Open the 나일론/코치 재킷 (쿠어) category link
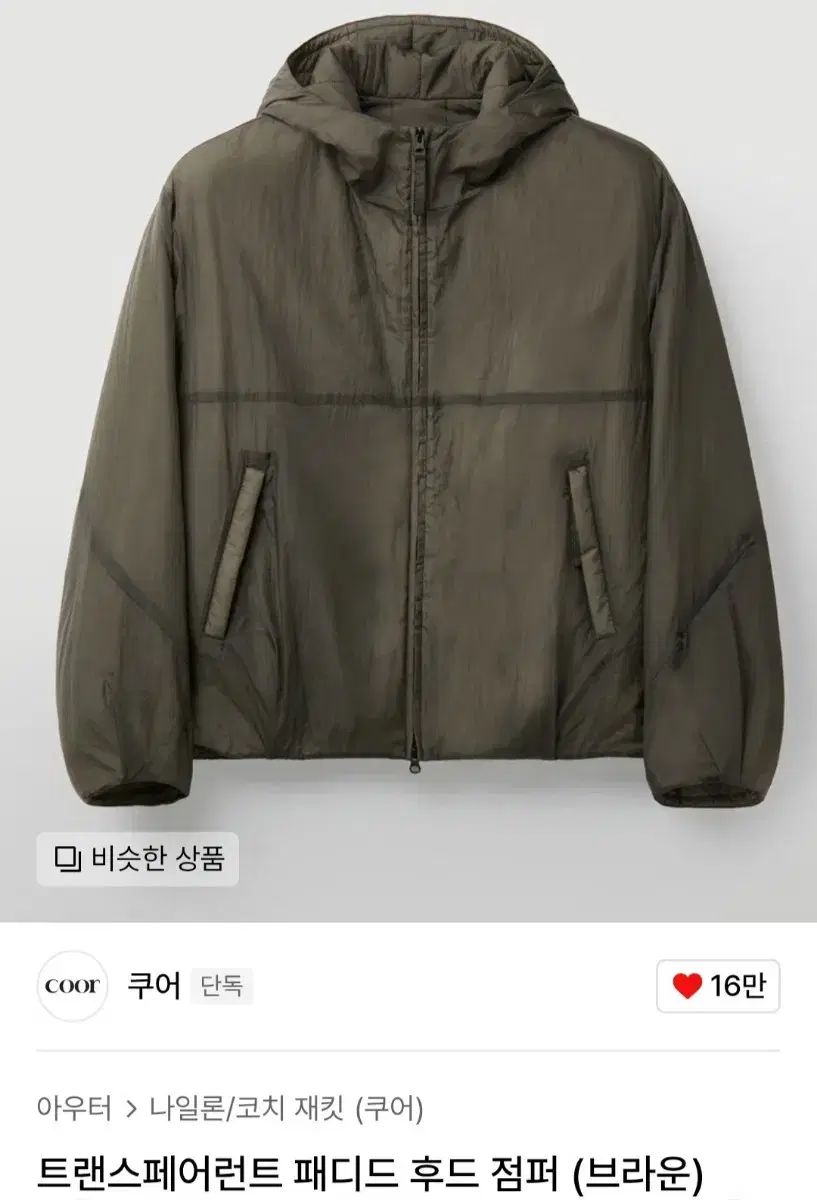Image resolution: width=817 pixels, height=1200 pixels. click(287, 1107)
